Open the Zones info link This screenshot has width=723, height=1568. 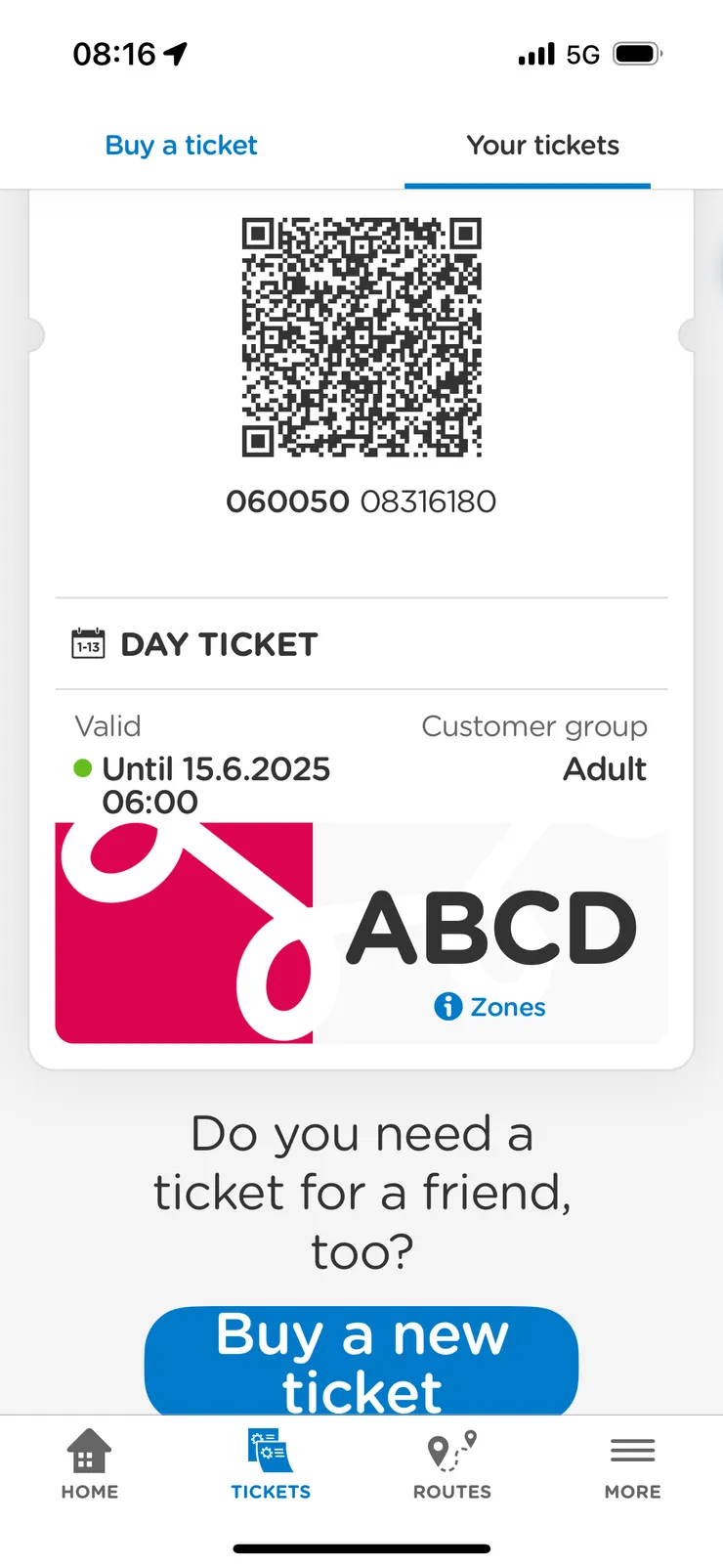coord(490,1007)
